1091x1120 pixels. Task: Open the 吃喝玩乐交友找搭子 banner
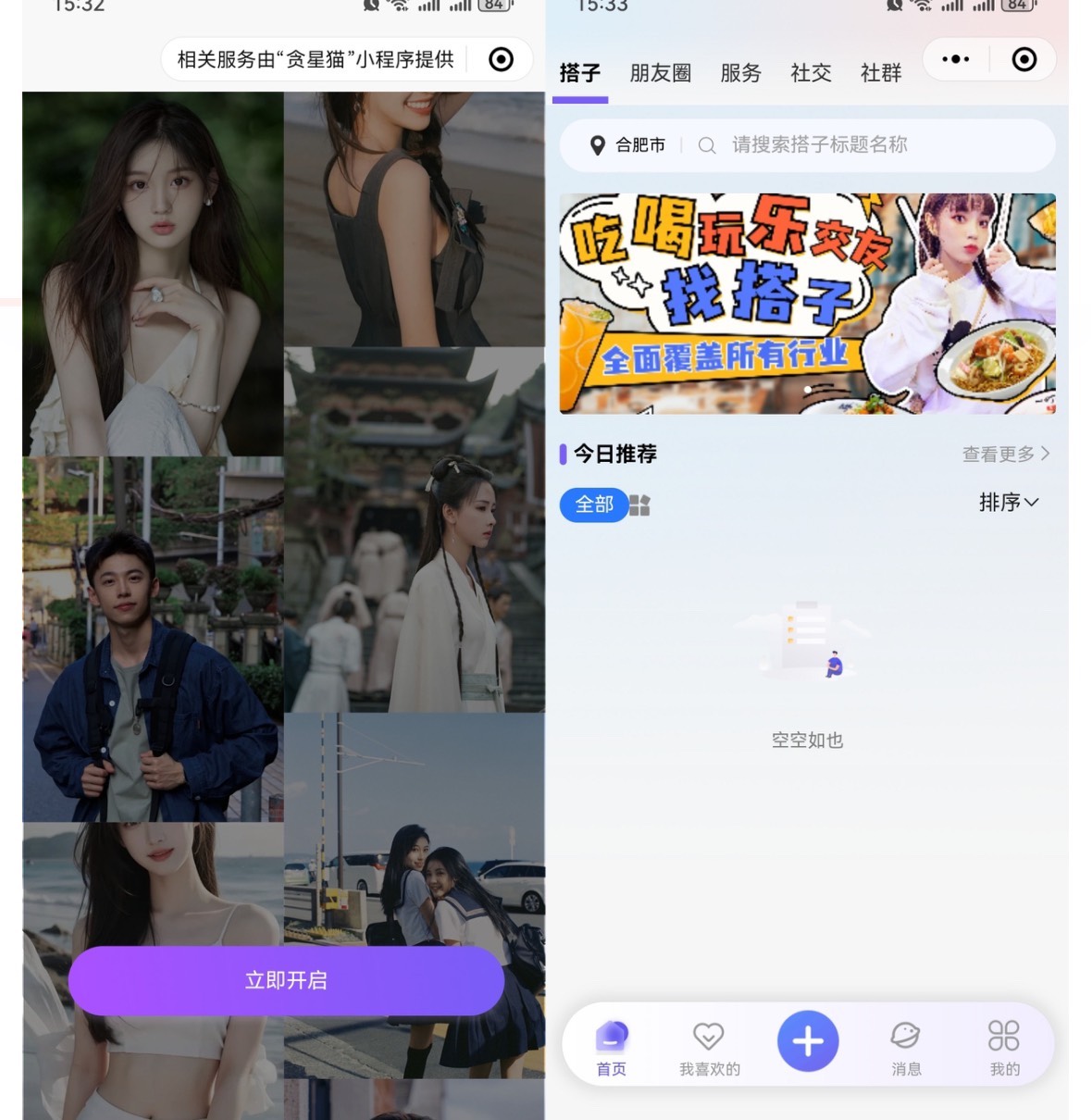coord(807,304)
